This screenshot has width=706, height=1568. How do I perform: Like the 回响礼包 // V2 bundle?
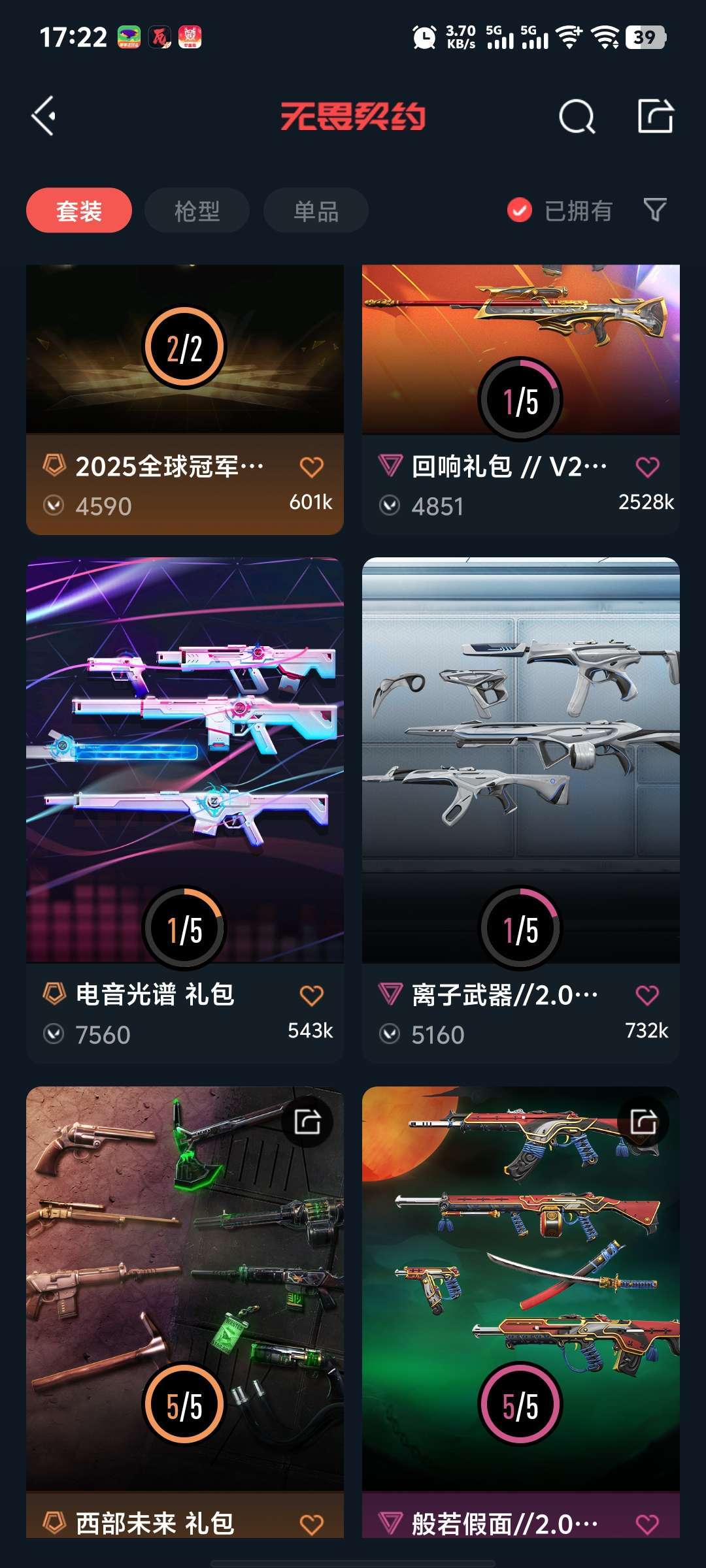[647, 467]
